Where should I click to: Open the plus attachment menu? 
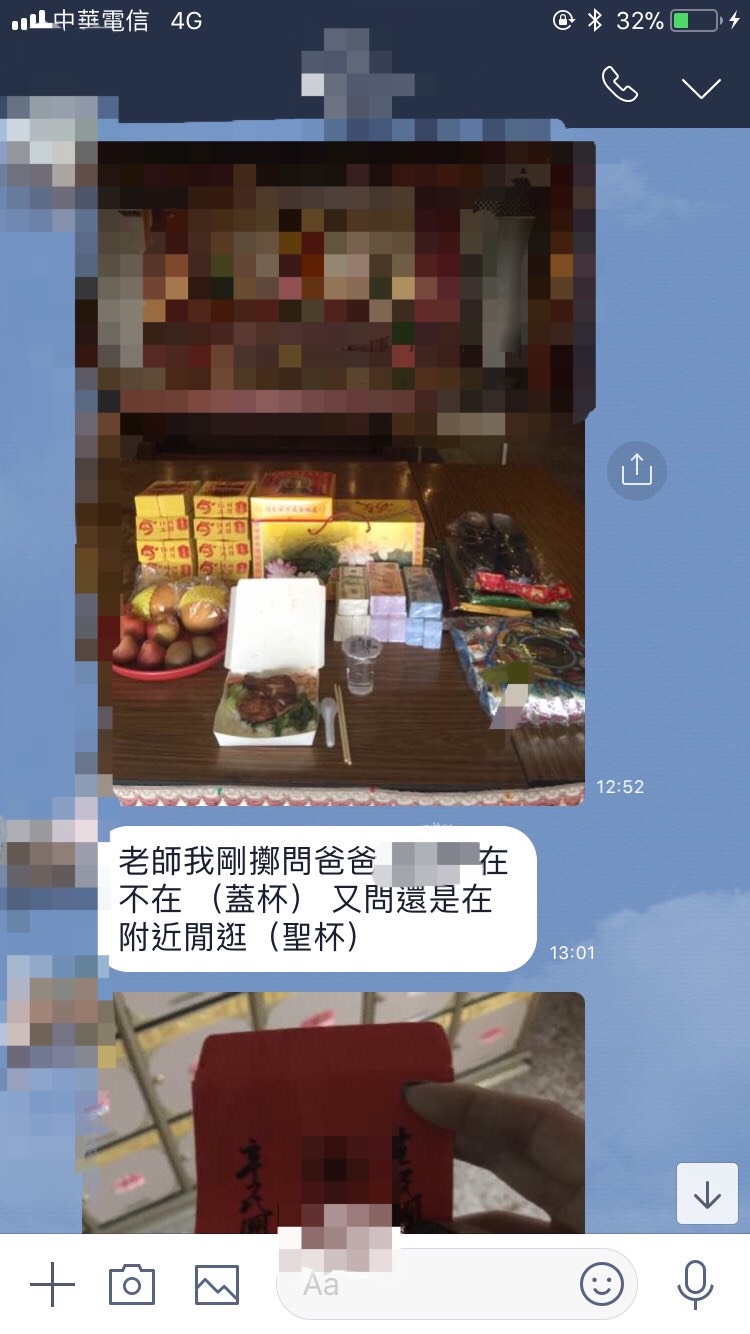tap(52, 1284)
